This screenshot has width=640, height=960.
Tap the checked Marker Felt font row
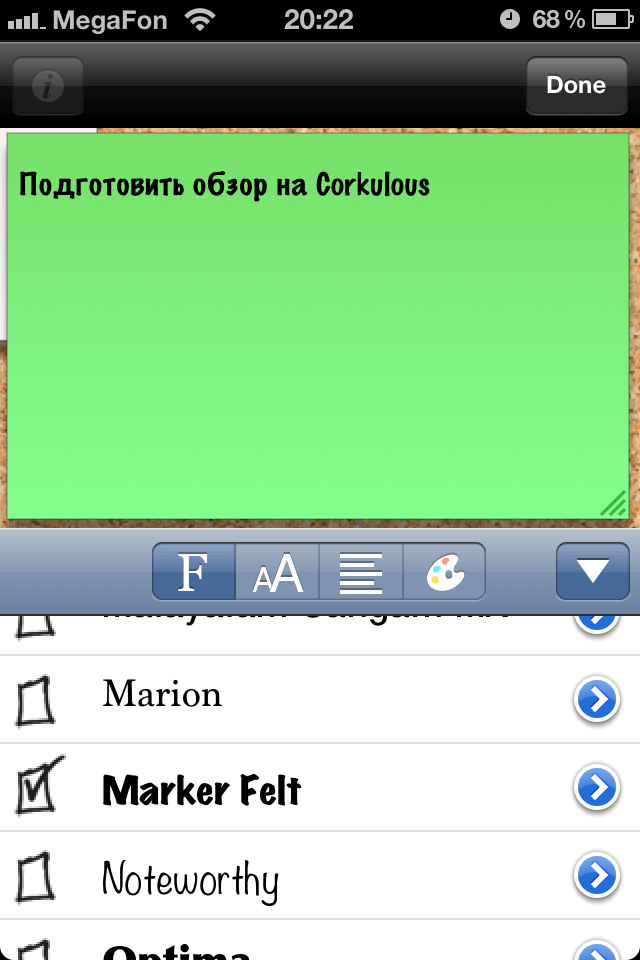[200, 791]
